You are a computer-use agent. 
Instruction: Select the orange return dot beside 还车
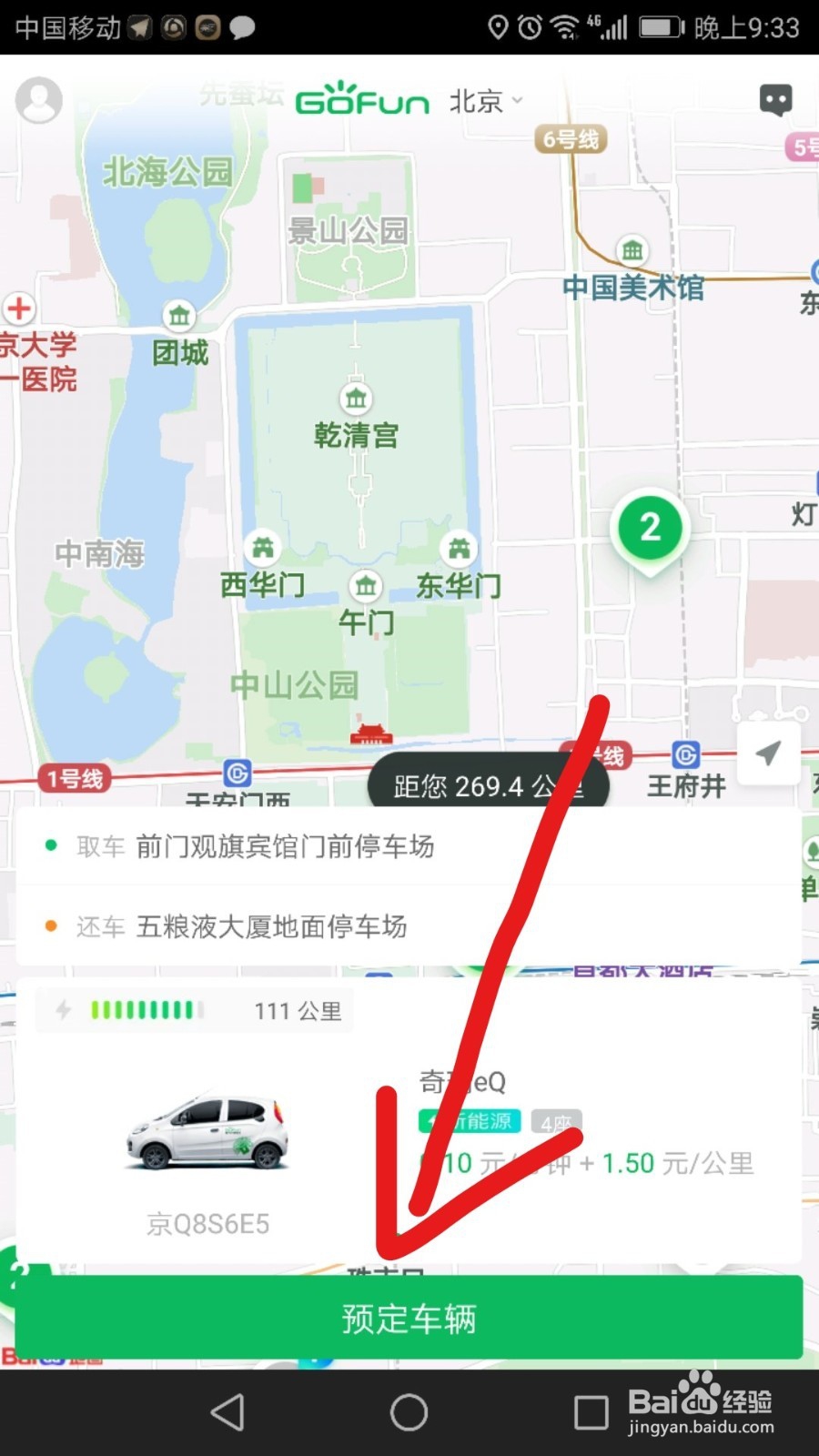(x=50, y=926)
